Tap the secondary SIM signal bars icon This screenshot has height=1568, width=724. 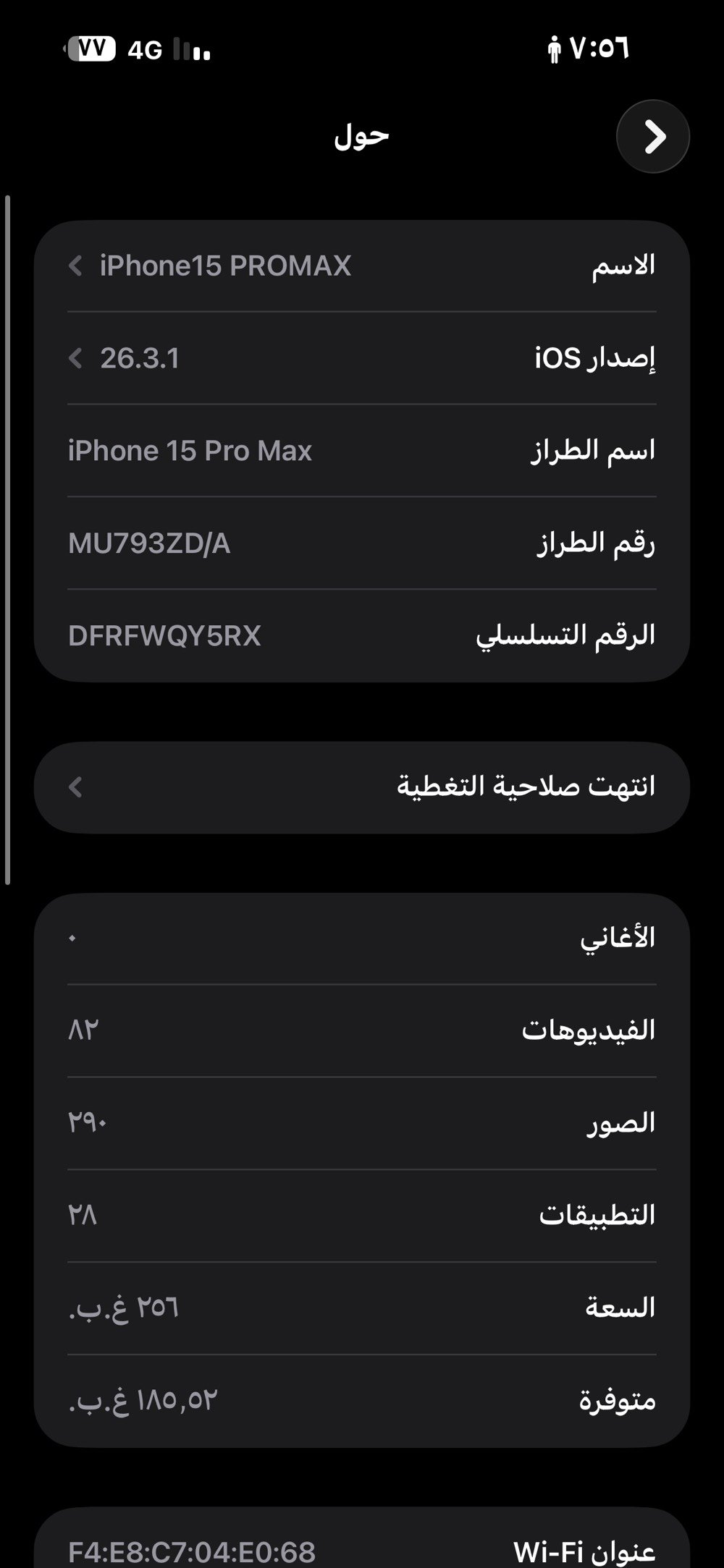point(202,52)
